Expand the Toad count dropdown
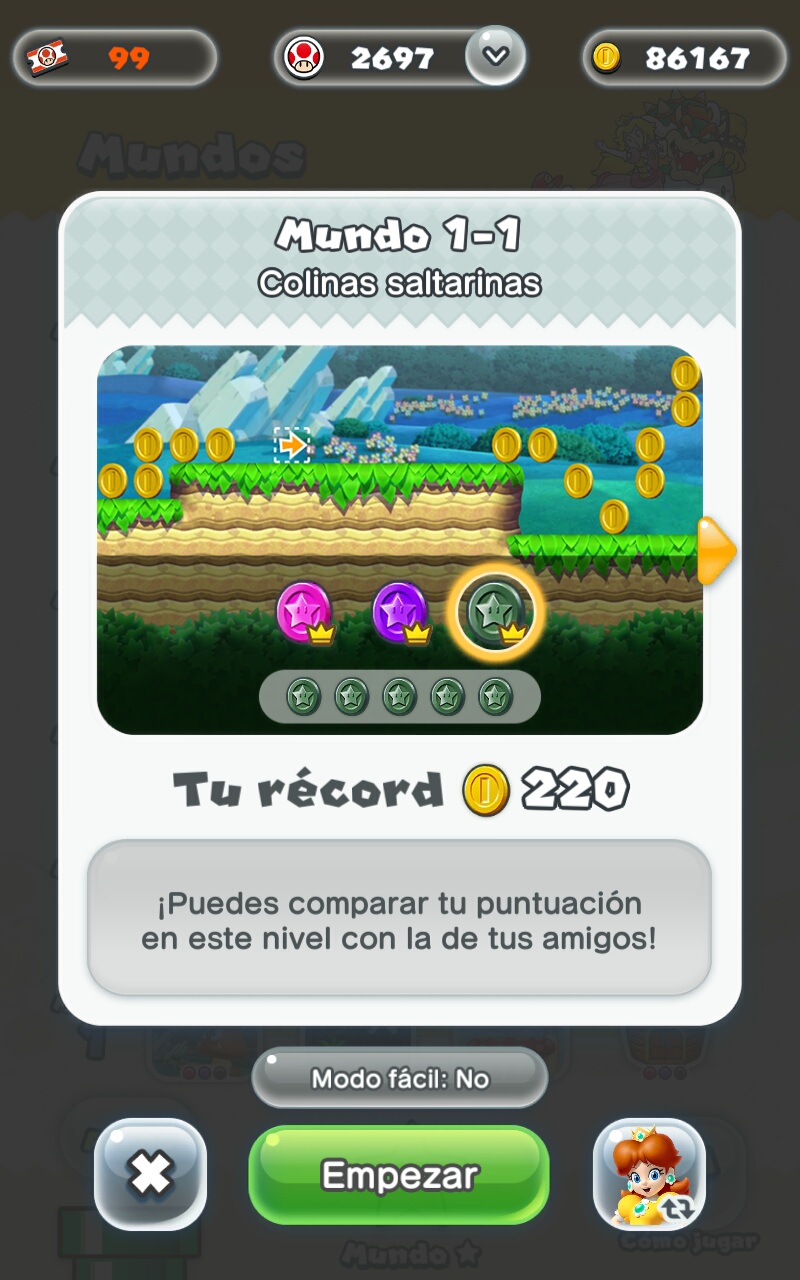The width and height of the screenshot is (800, 1280). pyautogui.click(x=496, y=57)
